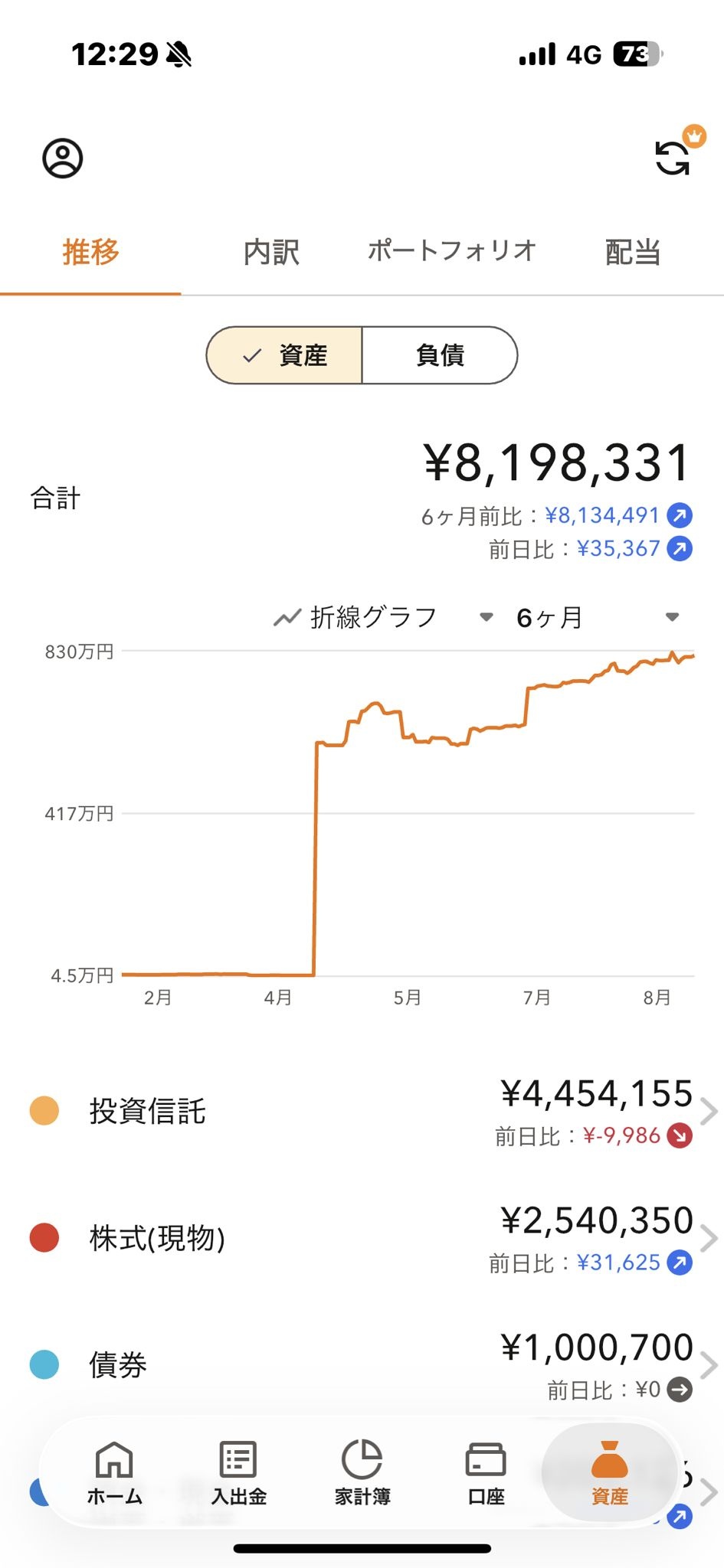Image resolution: width=724 pixels, height=1568 pixels.
Task: Select the 負債 segment
Action: (x=440, y=355)
